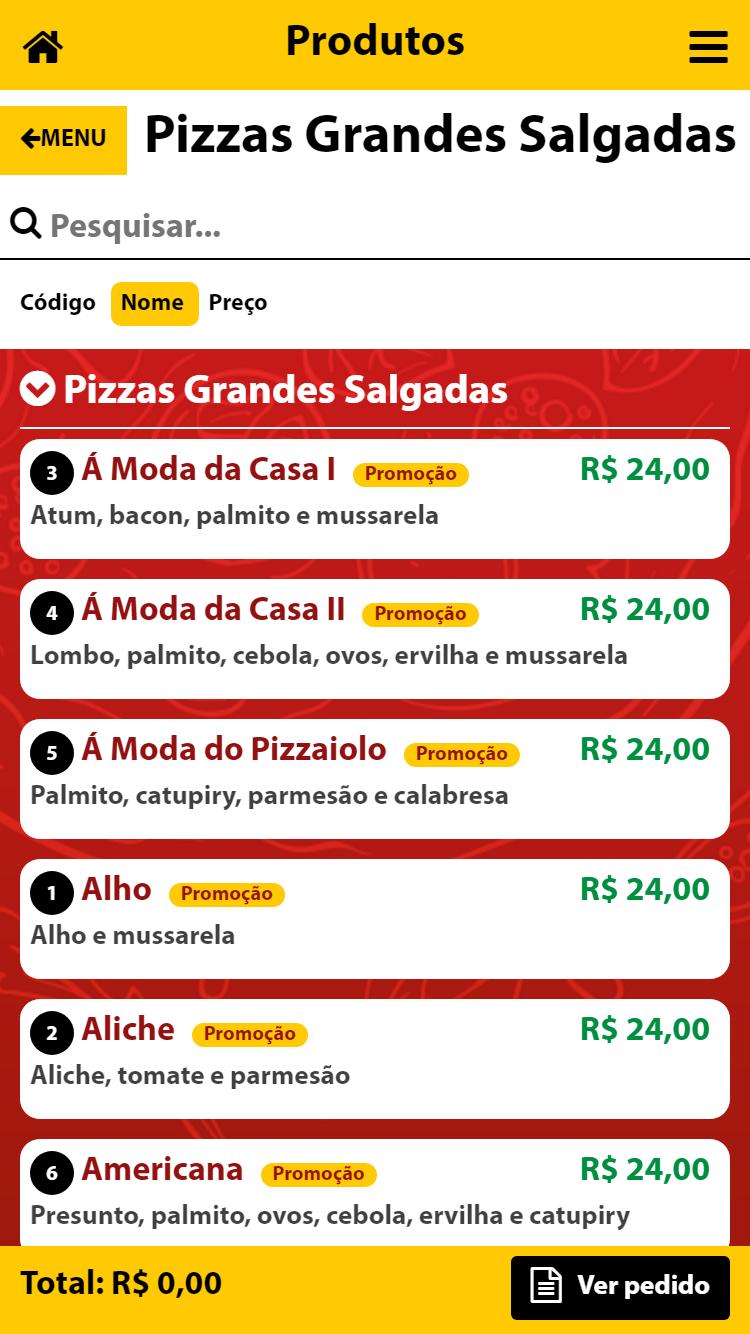Screen dimensions: 750x1334
Task: View the order with Ver pedido
Action: pyautogui.click(x=620, y=1287)
